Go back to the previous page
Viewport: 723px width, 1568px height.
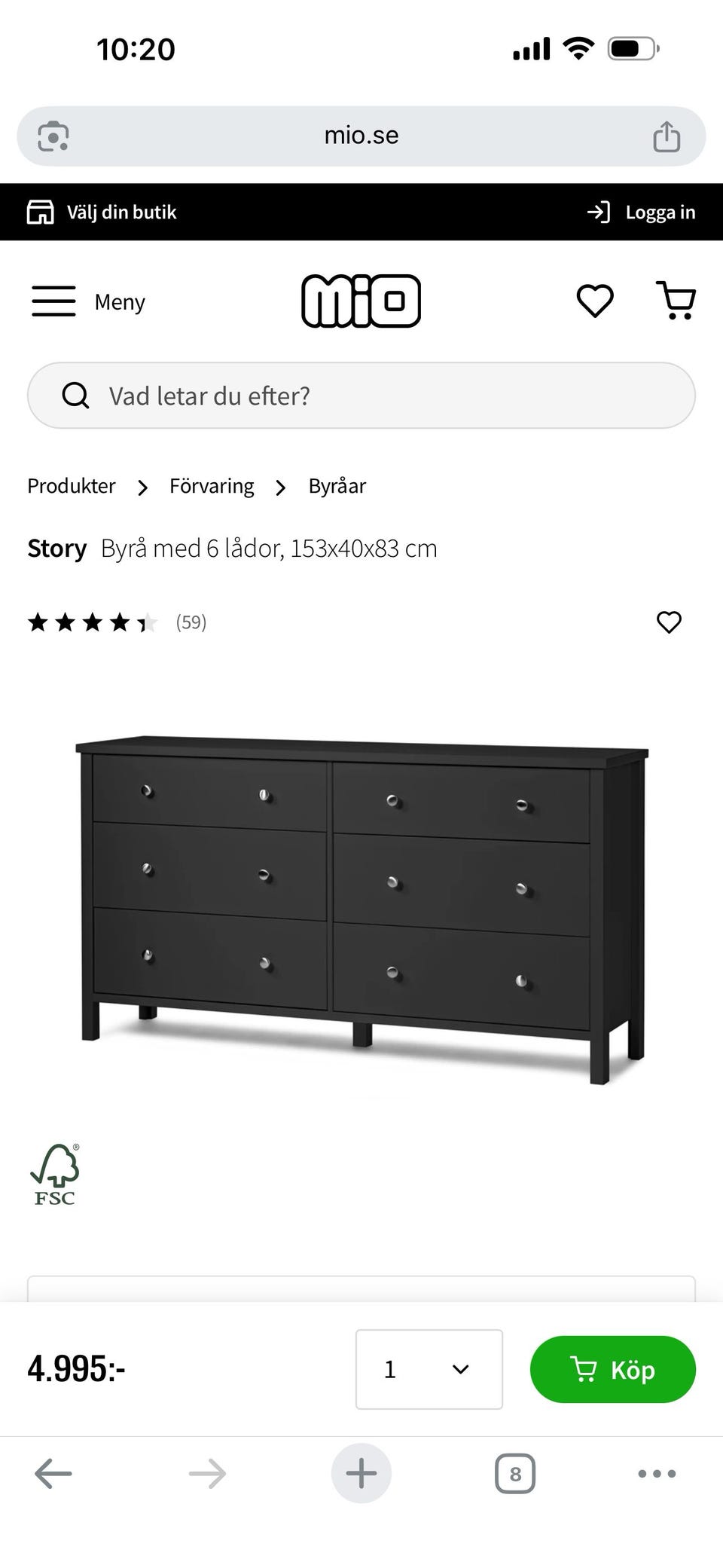point(53,1473)
